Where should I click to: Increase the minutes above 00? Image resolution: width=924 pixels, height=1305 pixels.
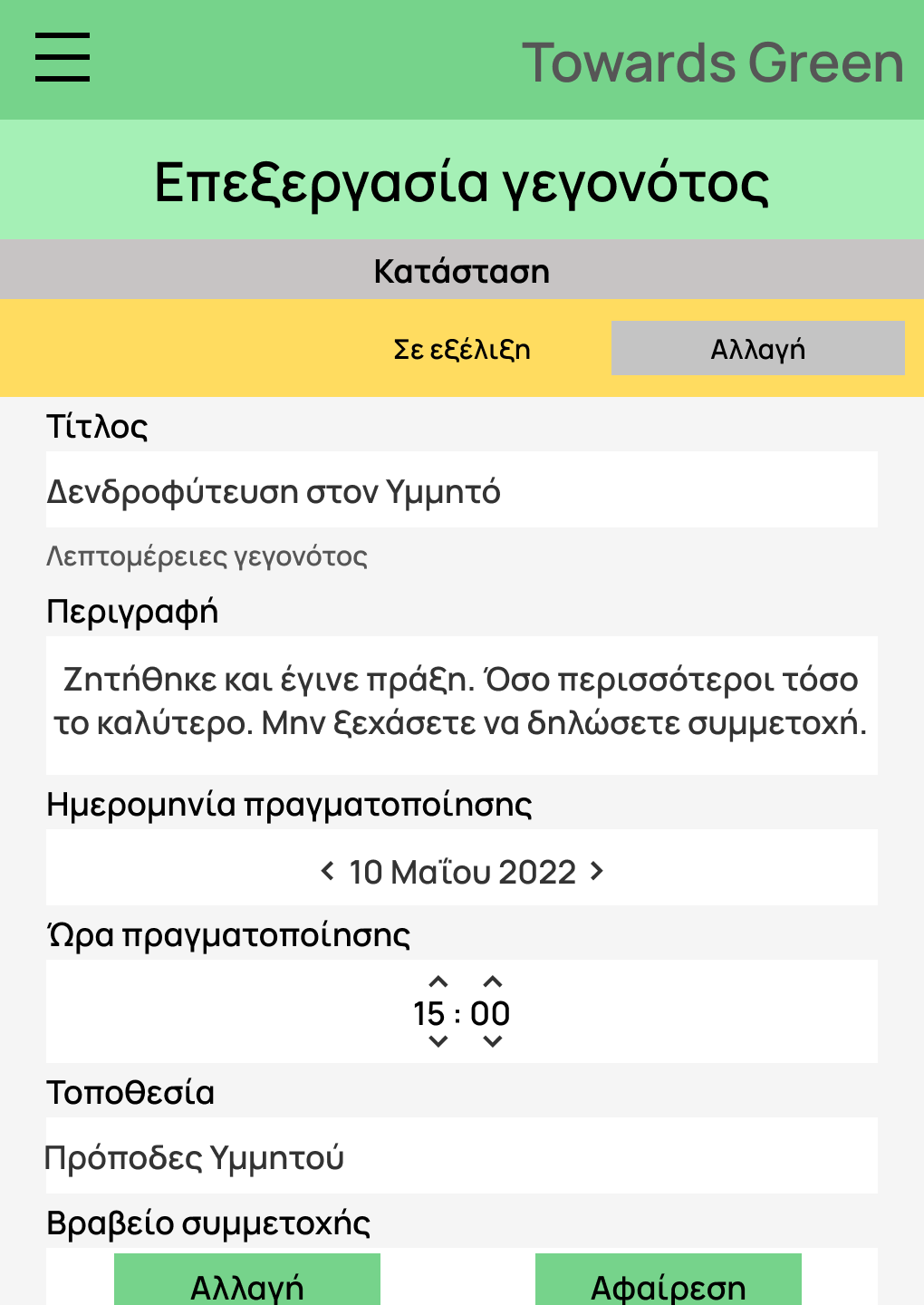point(493,981)
